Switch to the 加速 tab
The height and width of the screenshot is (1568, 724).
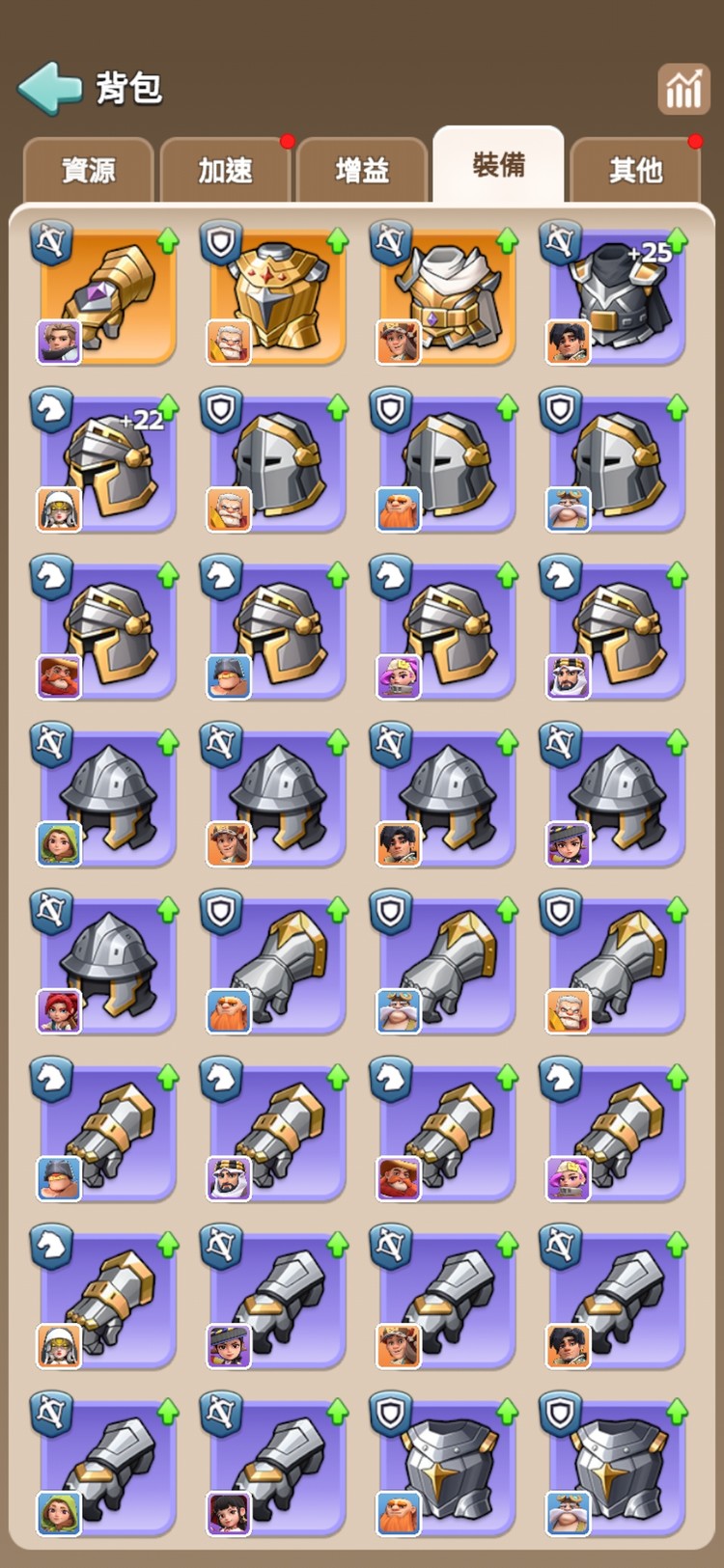pos(225,171)
